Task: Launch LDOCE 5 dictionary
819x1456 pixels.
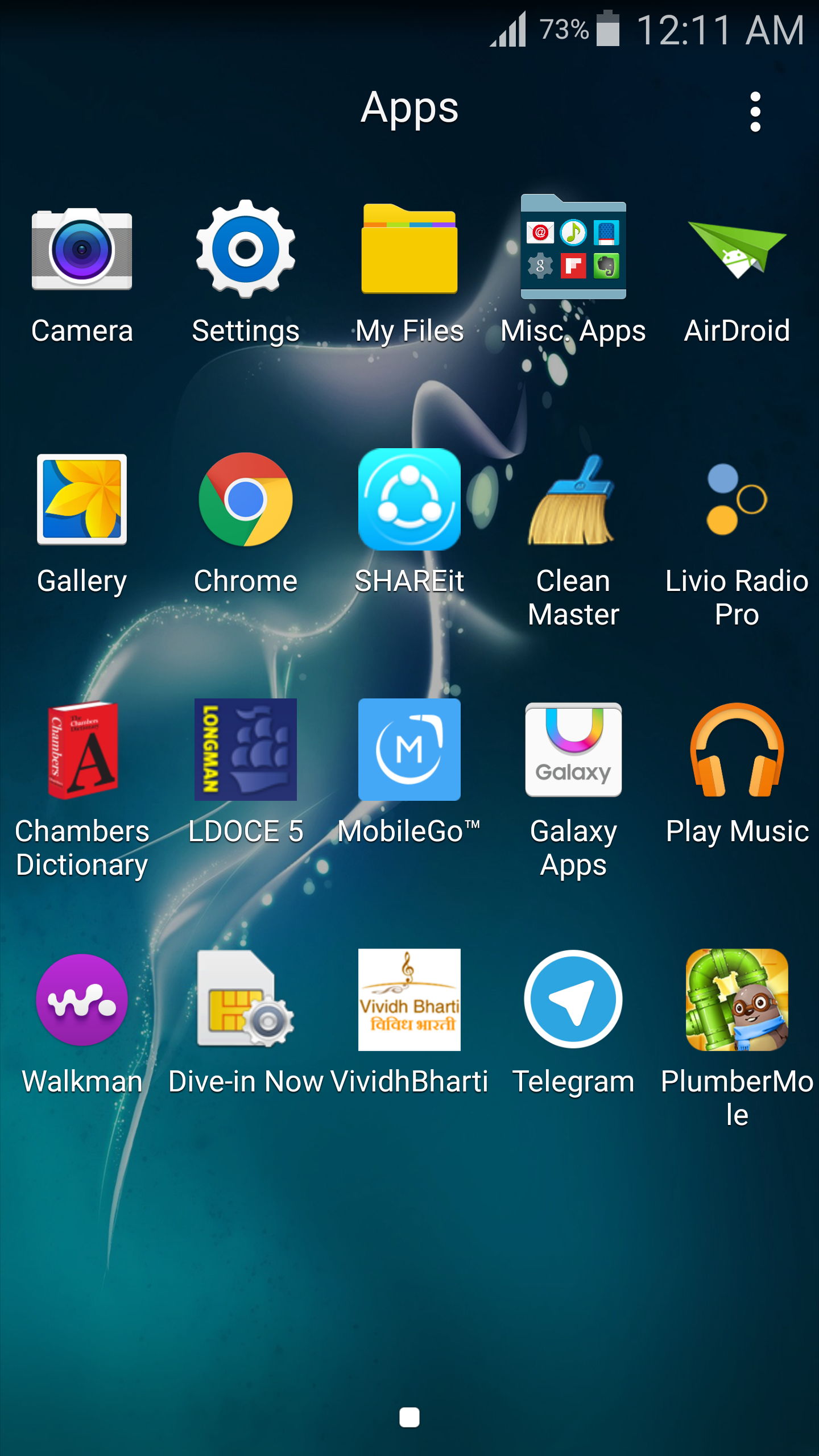Action: point(246,750)
